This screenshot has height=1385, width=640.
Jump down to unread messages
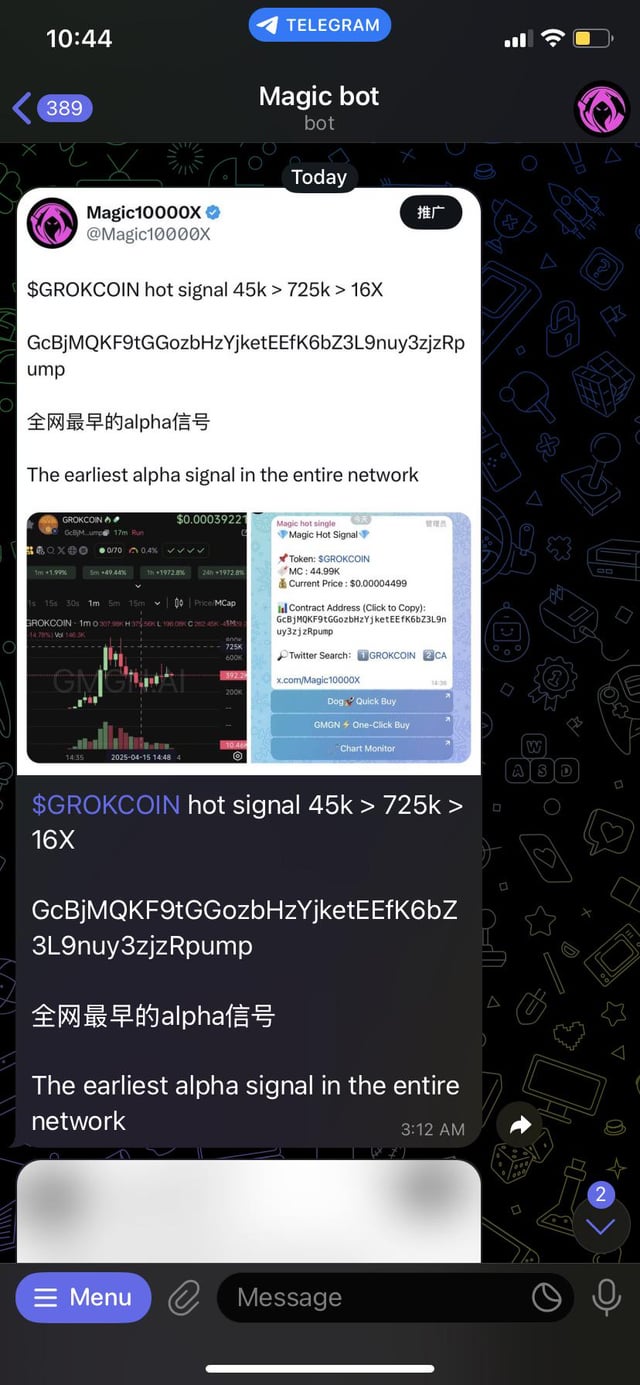click(601, 1225)
